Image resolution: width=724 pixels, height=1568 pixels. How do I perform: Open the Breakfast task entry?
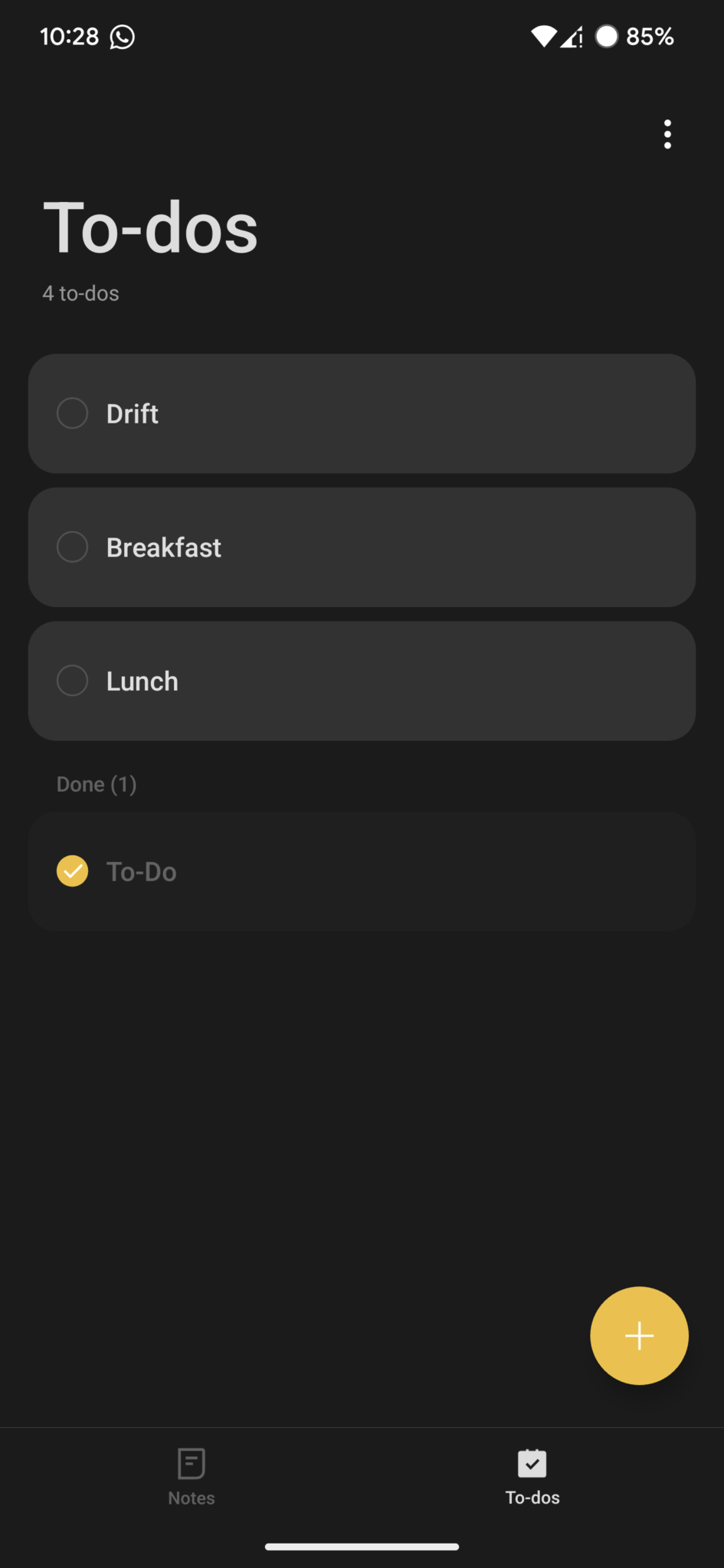[362, 547]
